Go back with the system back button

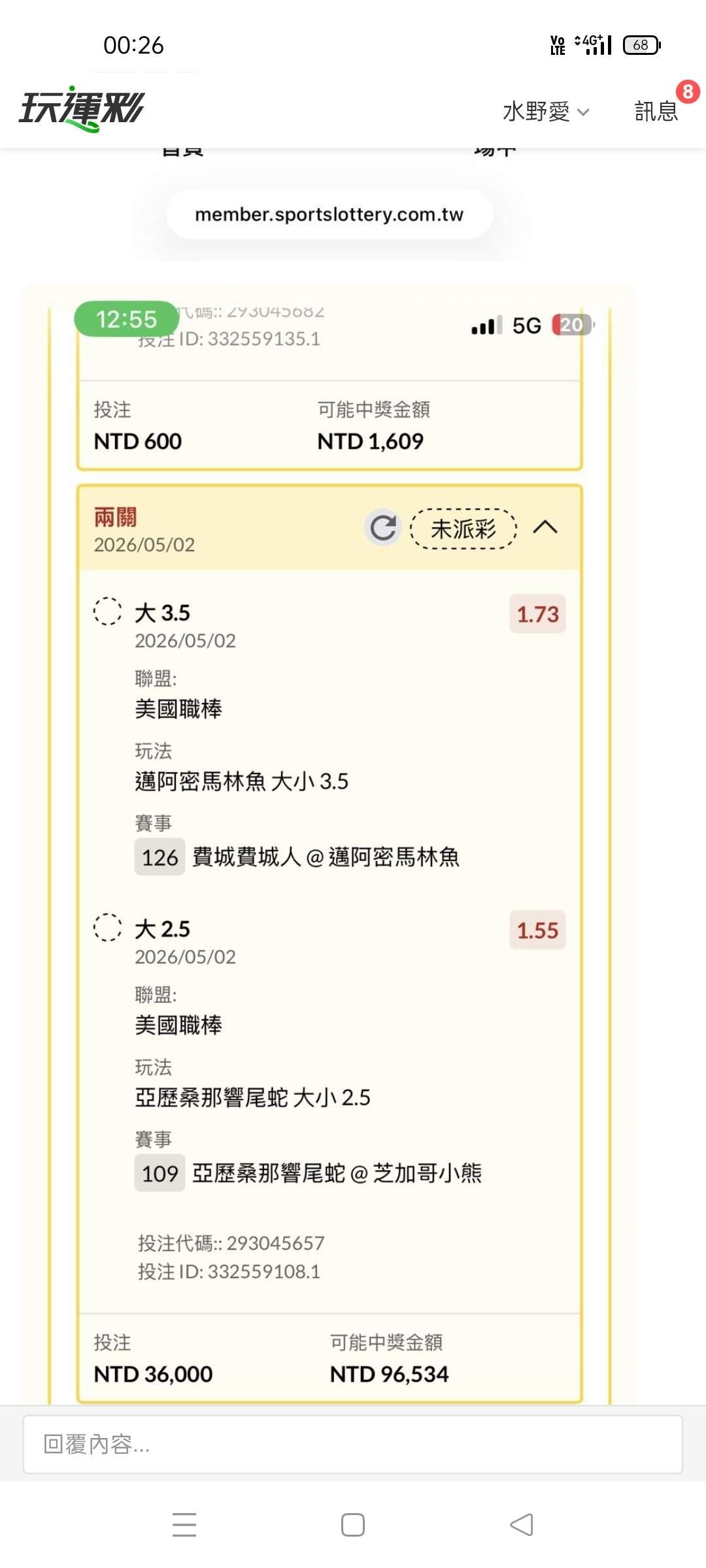point(521,1525)
